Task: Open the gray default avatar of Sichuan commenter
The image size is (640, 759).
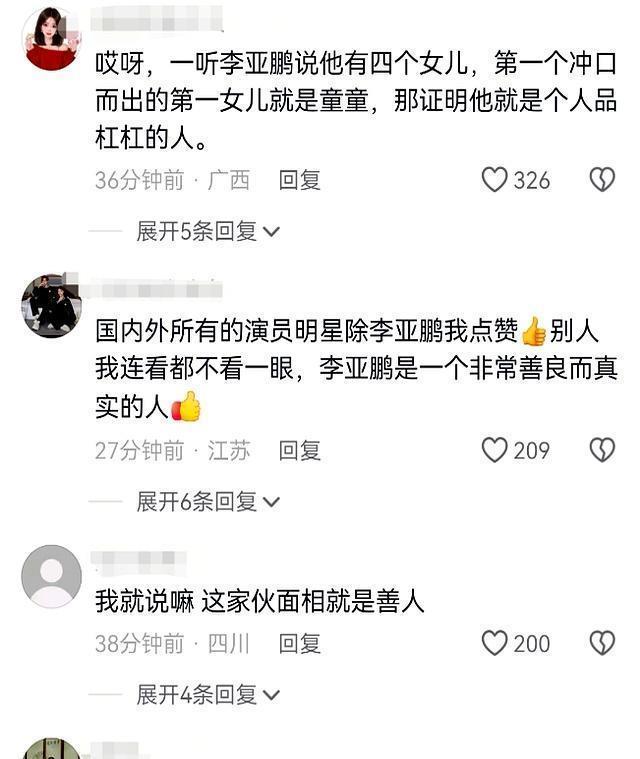Action: point(50,576)
